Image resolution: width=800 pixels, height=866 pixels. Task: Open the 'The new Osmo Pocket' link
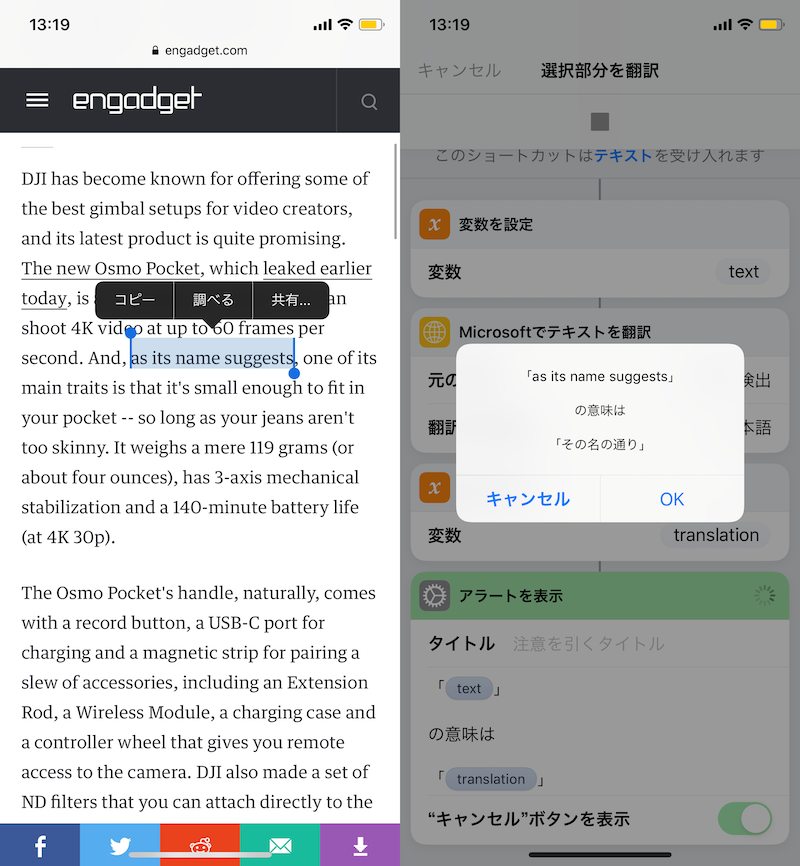tap(110, 268)
